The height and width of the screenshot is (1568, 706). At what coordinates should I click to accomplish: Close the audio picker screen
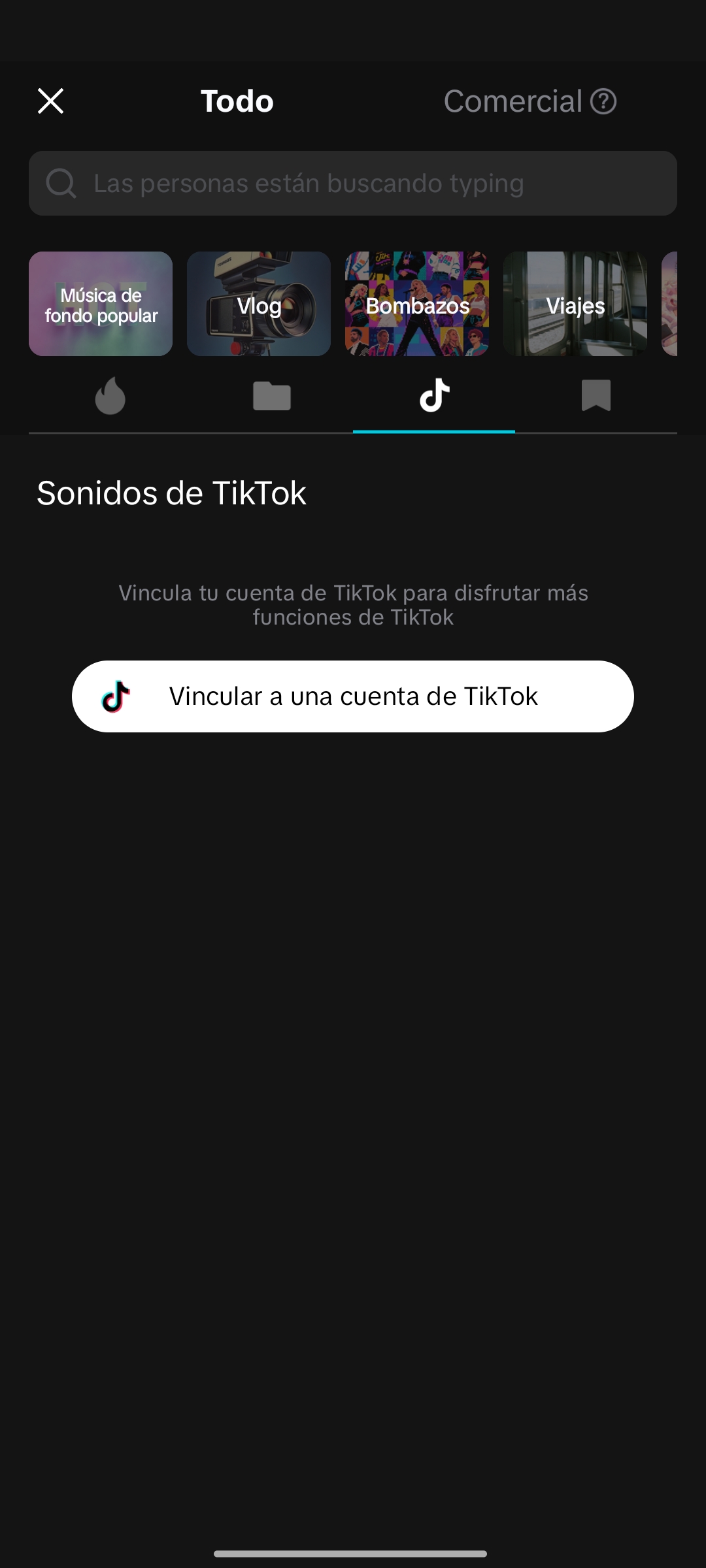coord(50,101)
